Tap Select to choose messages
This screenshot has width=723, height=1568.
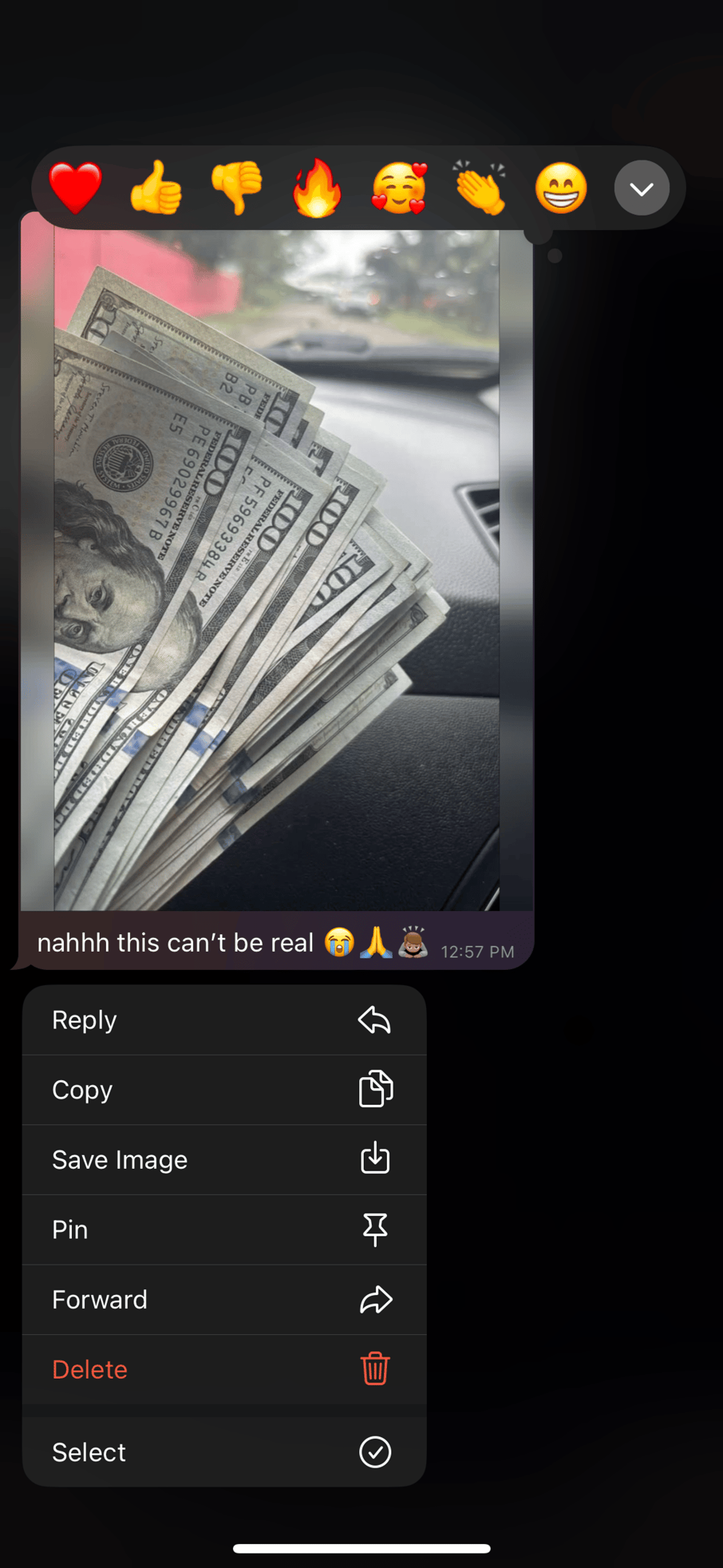click(224, 1452)
